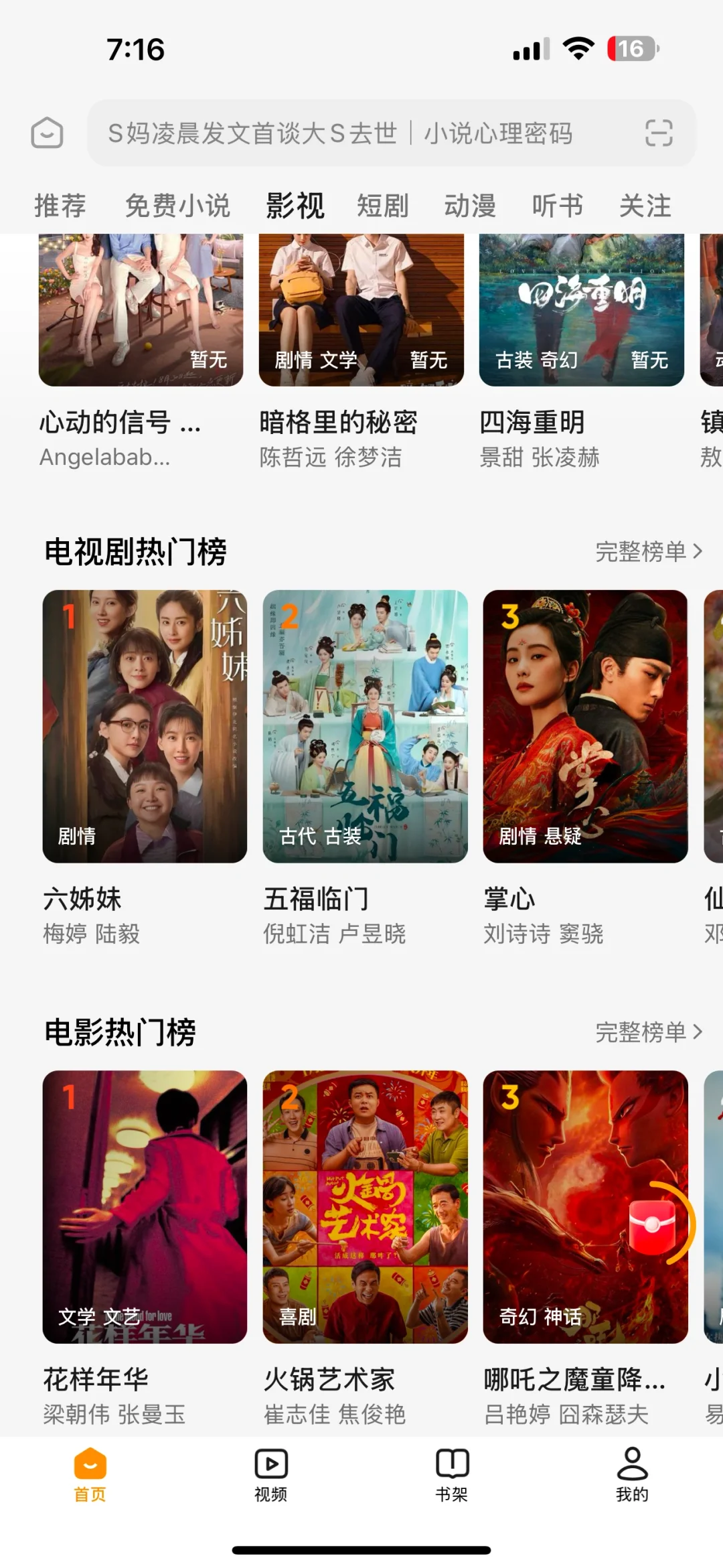Image resolution: width=723 pixels, height=1568 pixels.
Task: Tap the scan icon in search bar
Action: [x=658, y=133]
